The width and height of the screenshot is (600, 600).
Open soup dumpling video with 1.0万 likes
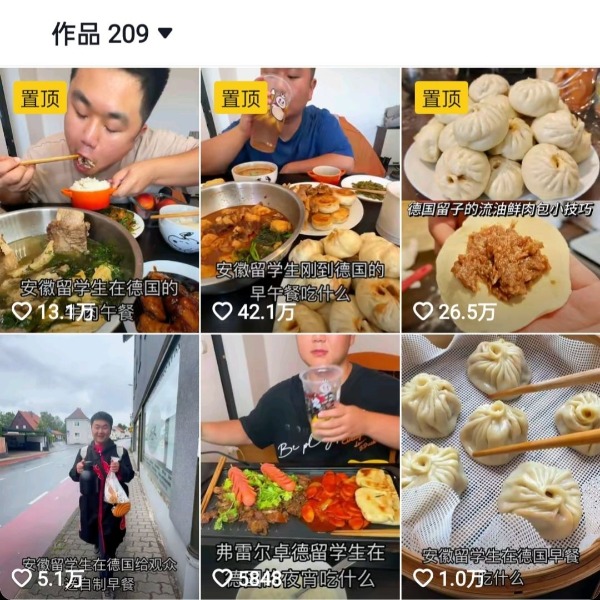click(500, 465)
